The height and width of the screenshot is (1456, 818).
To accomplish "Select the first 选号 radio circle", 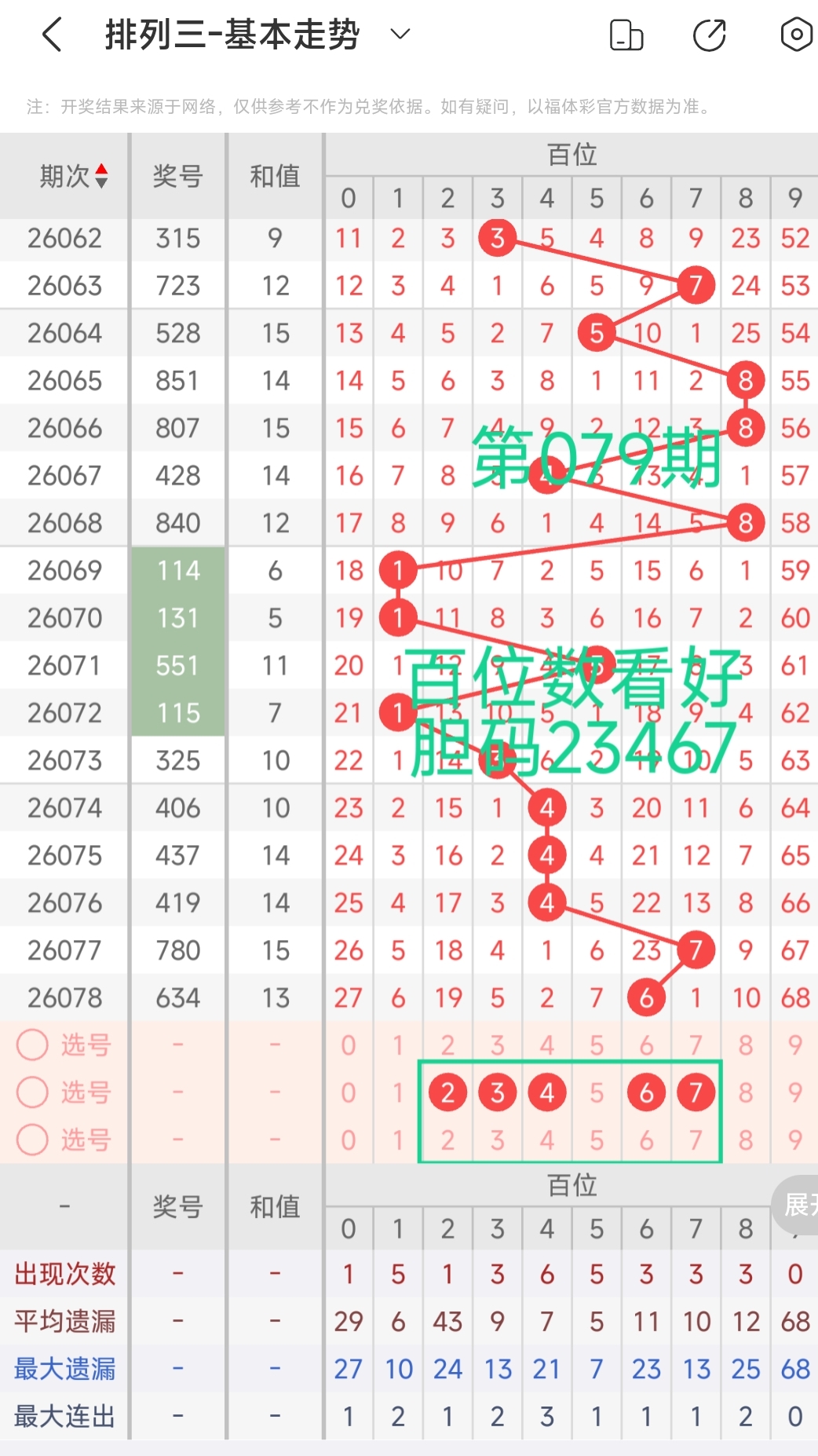I will [x=32, y=1045].
